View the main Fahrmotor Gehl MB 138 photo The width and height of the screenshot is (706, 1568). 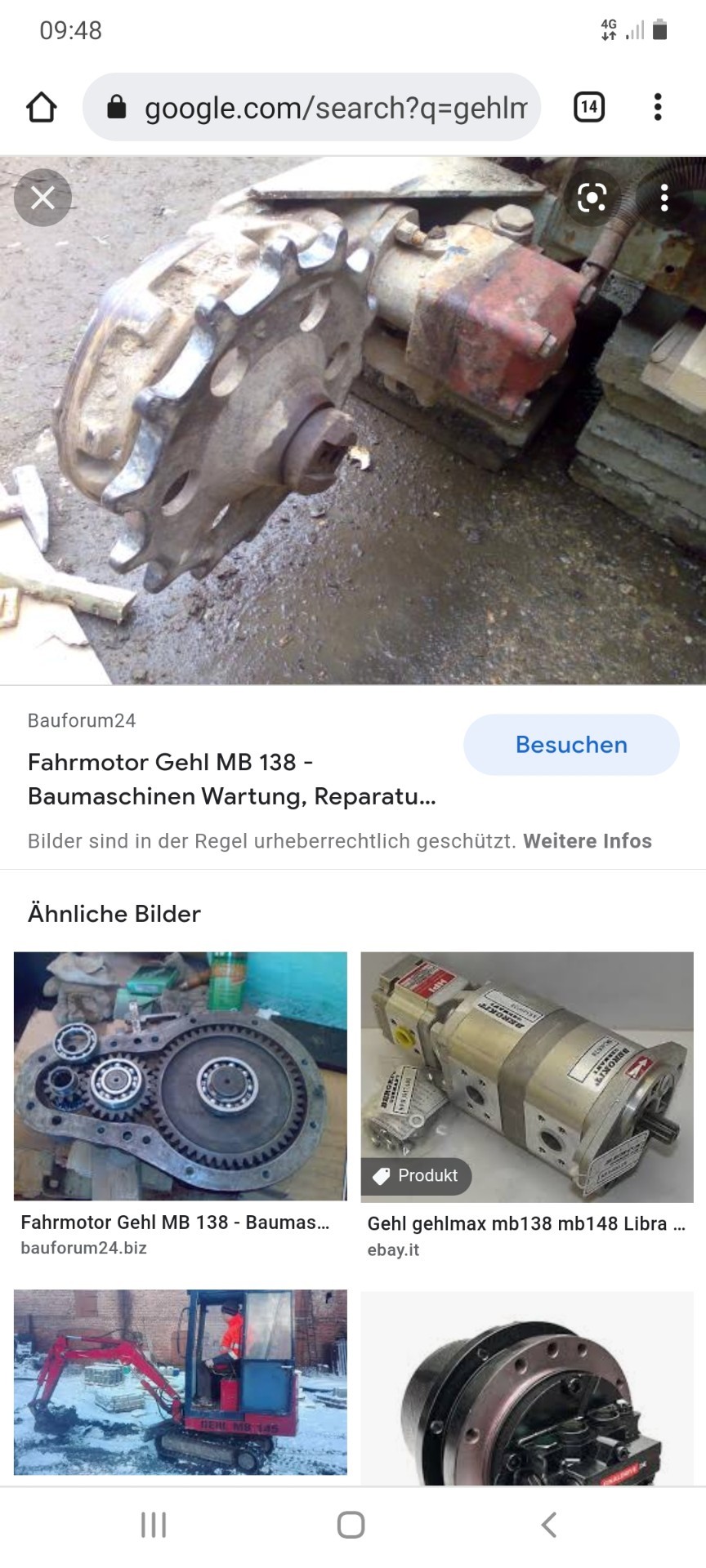[353, 421]
